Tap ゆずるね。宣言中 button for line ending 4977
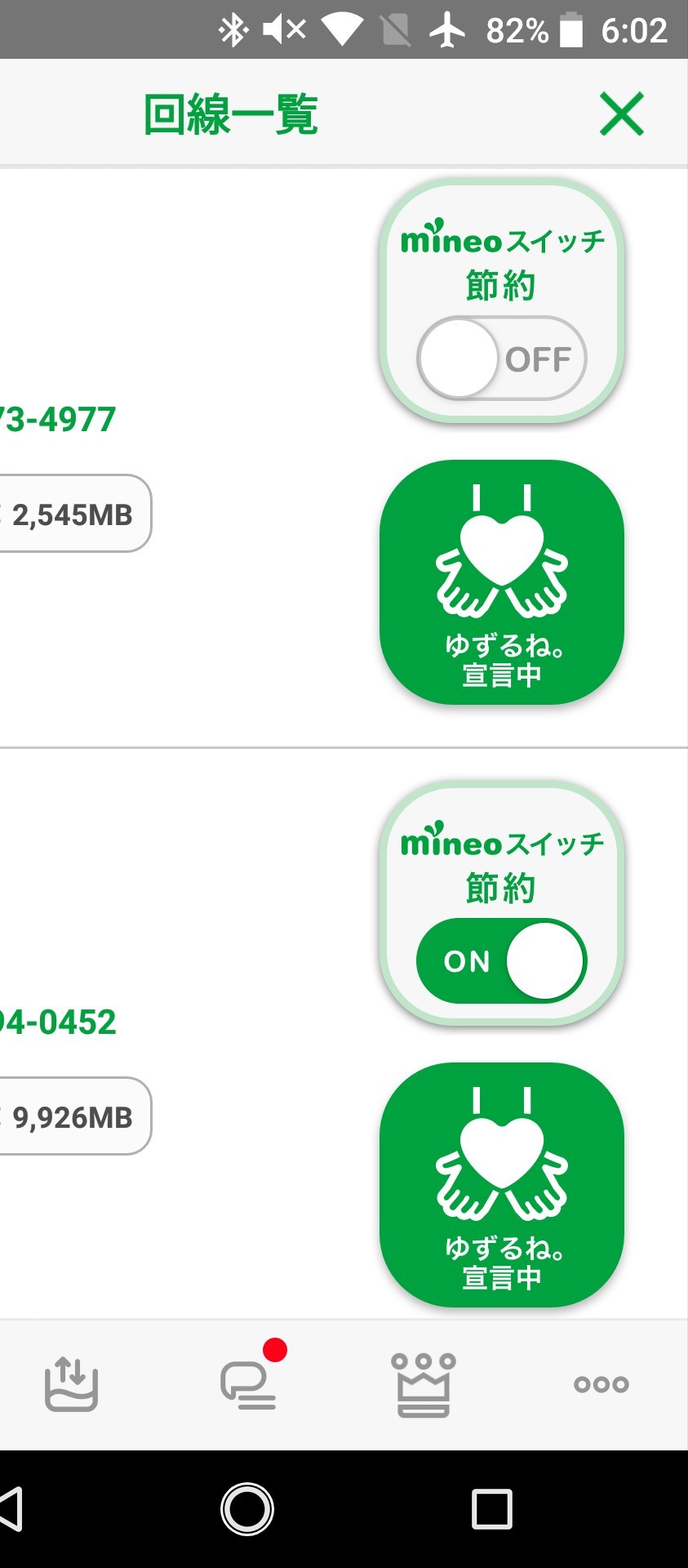The height and width of the screenshot is (1568, 688). click(x=502, y=582)
